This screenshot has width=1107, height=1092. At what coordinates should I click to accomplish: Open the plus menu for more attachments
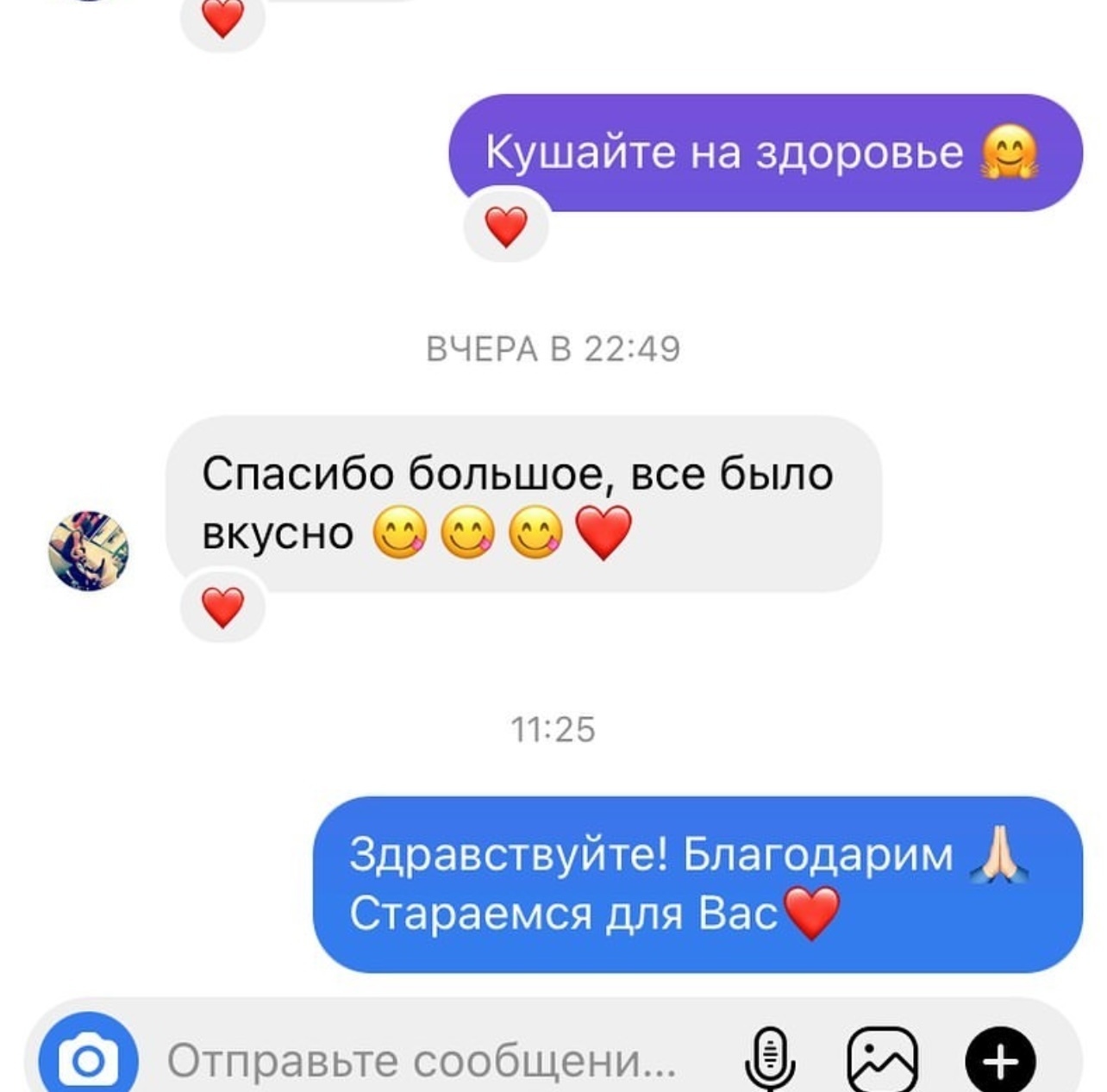coord(999,1060)
